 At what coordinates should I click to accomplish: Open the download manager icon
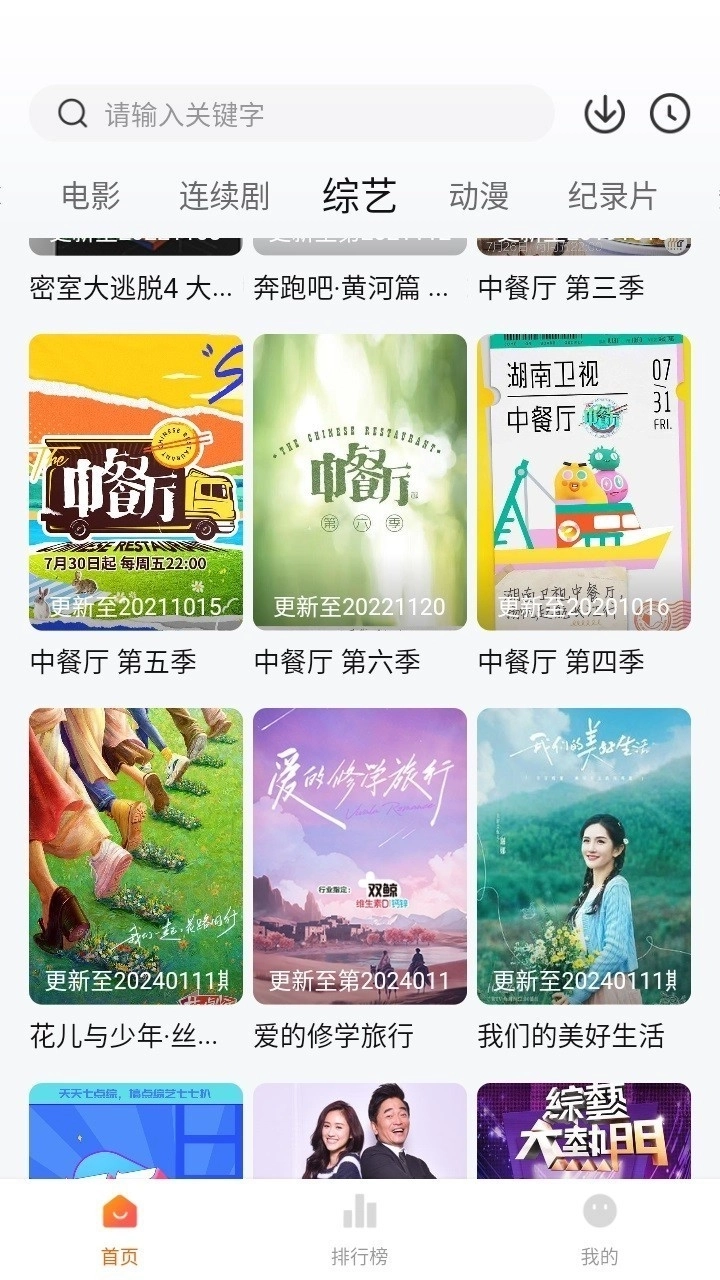click(604, 114)
